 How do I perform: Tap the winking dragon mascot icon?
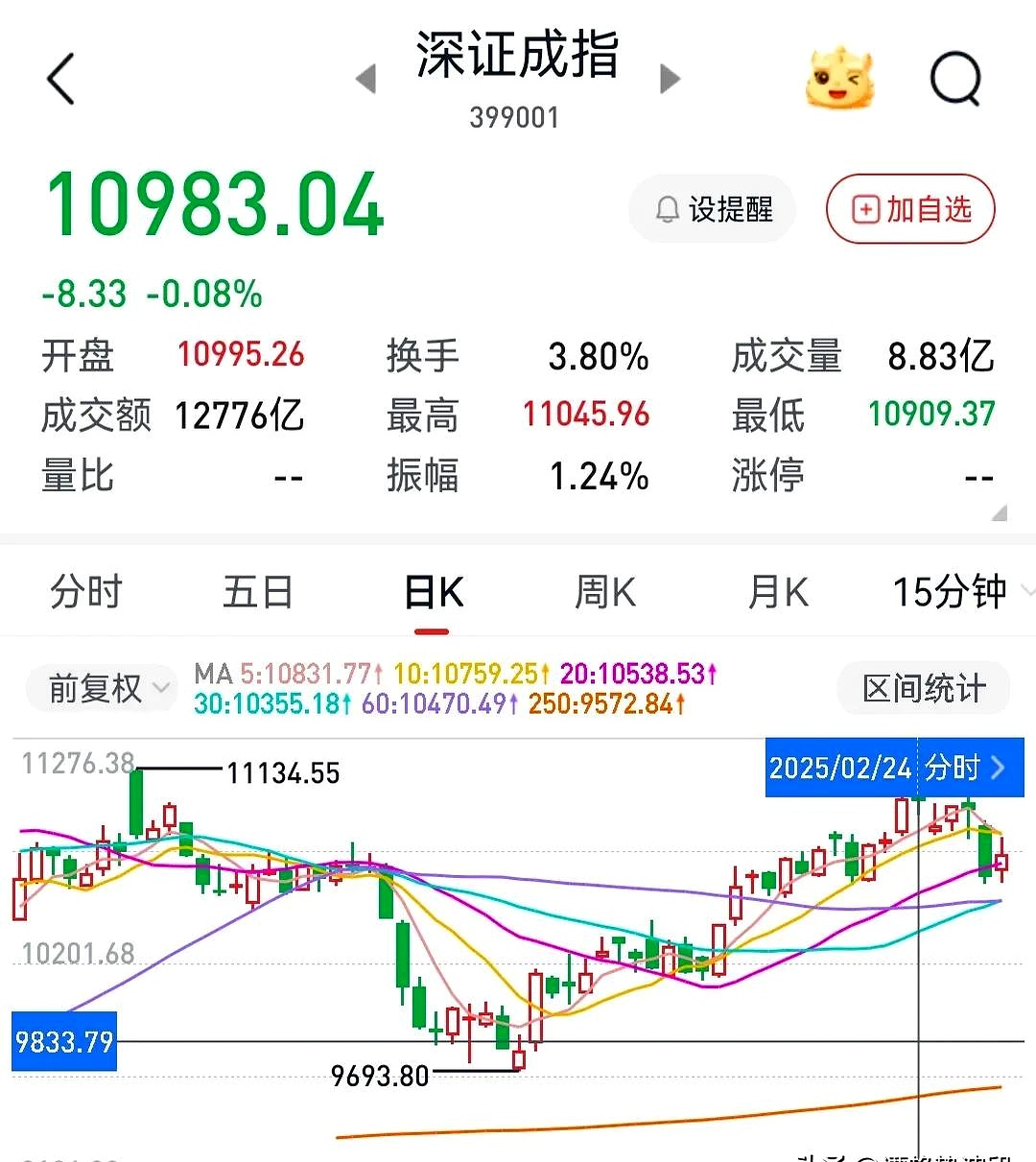(839, 77)
